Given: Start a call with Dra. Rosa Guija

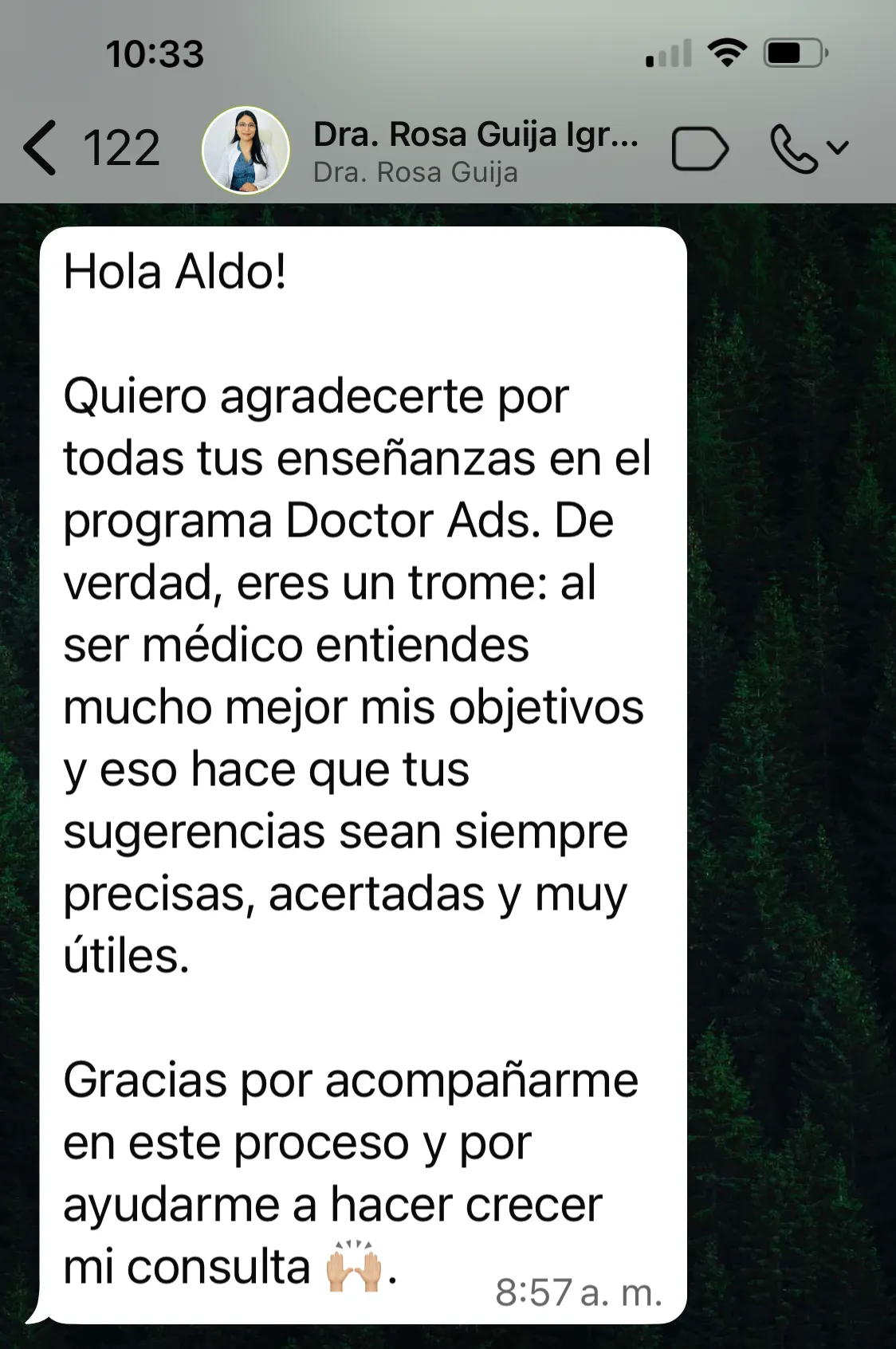Looking at the screenshot, I should tap(794, 149).
